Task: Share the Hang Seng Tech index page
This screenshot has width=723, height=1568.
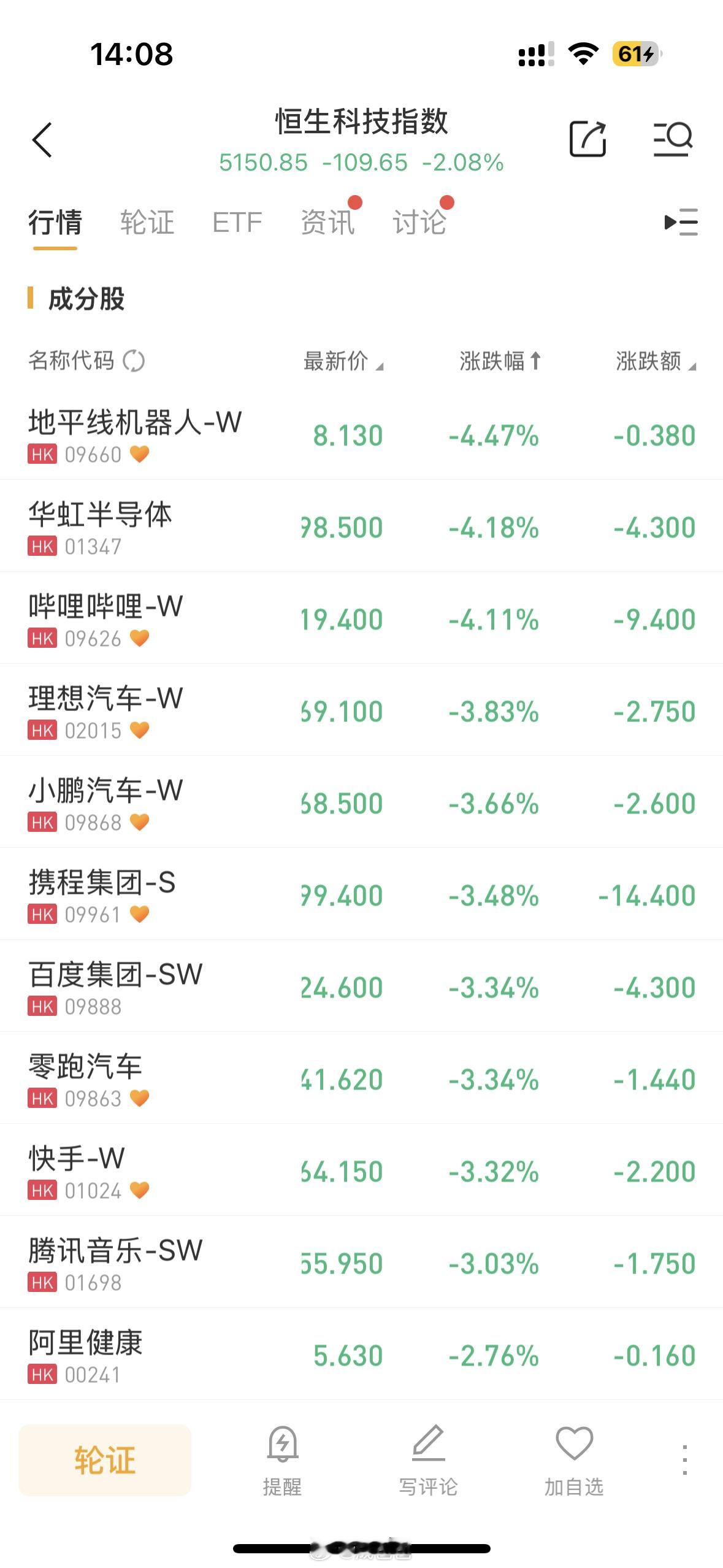Action: pyautogui.click(x=587, y=139)
